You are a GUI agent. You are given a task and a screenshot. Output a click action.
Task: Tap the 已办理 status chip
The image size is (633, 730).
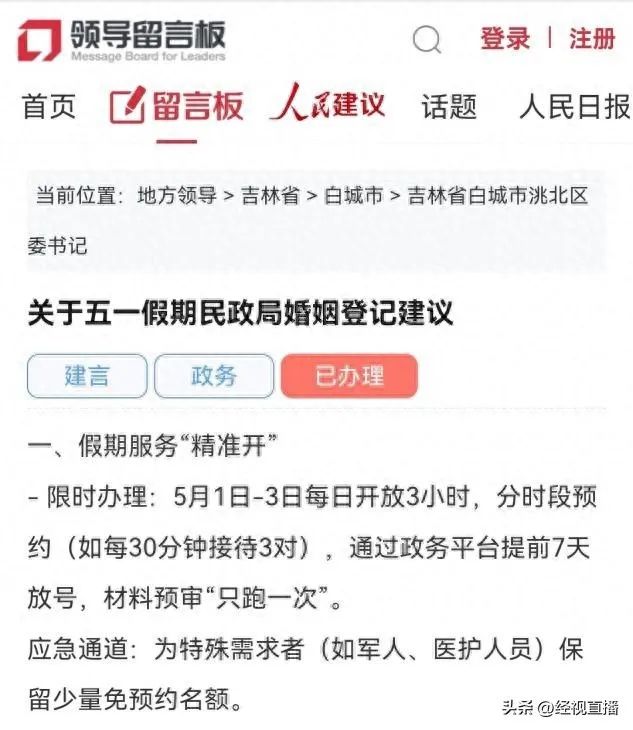tap(349, 376)
